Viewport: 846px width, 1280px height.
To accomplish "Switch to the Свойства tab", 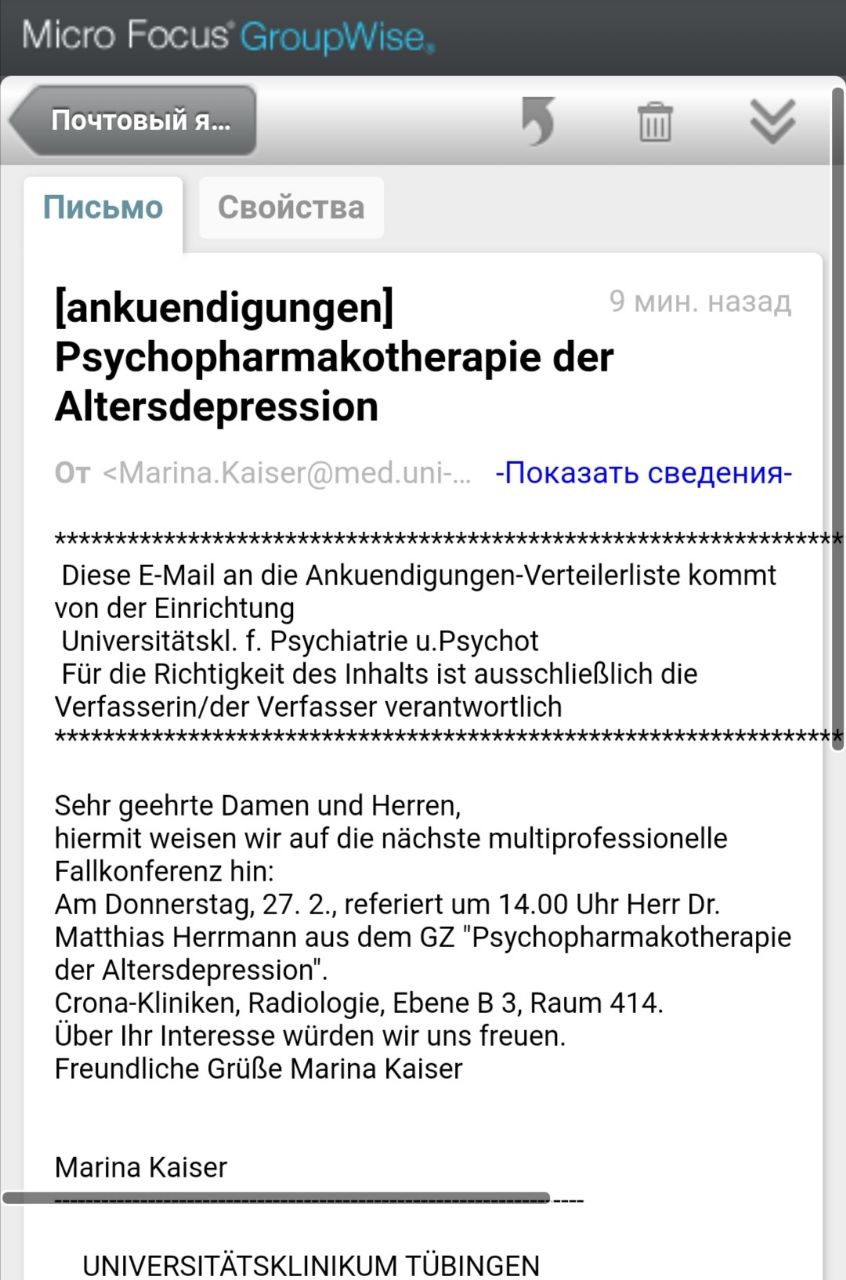I will tap(291, 208).
